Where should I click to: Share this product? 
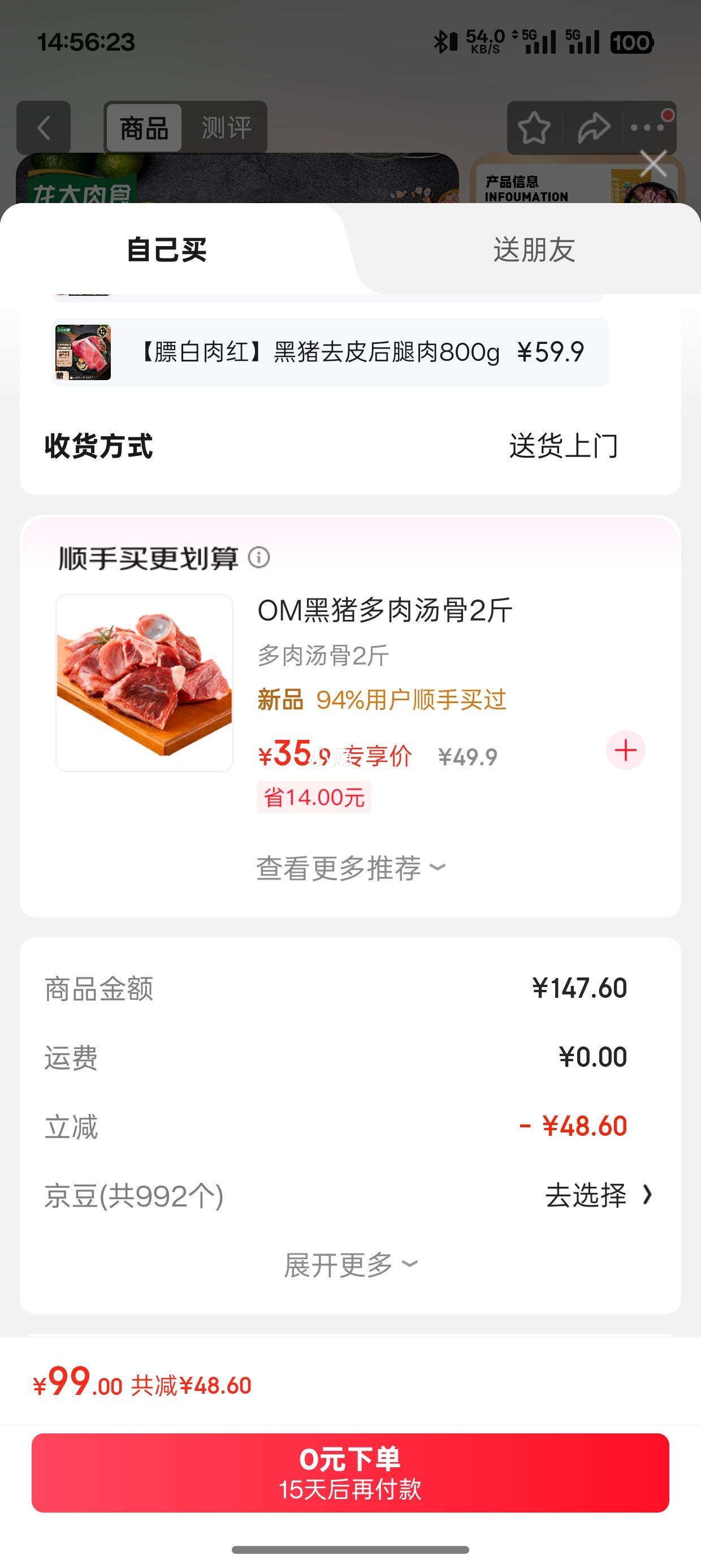click(593, 128)
